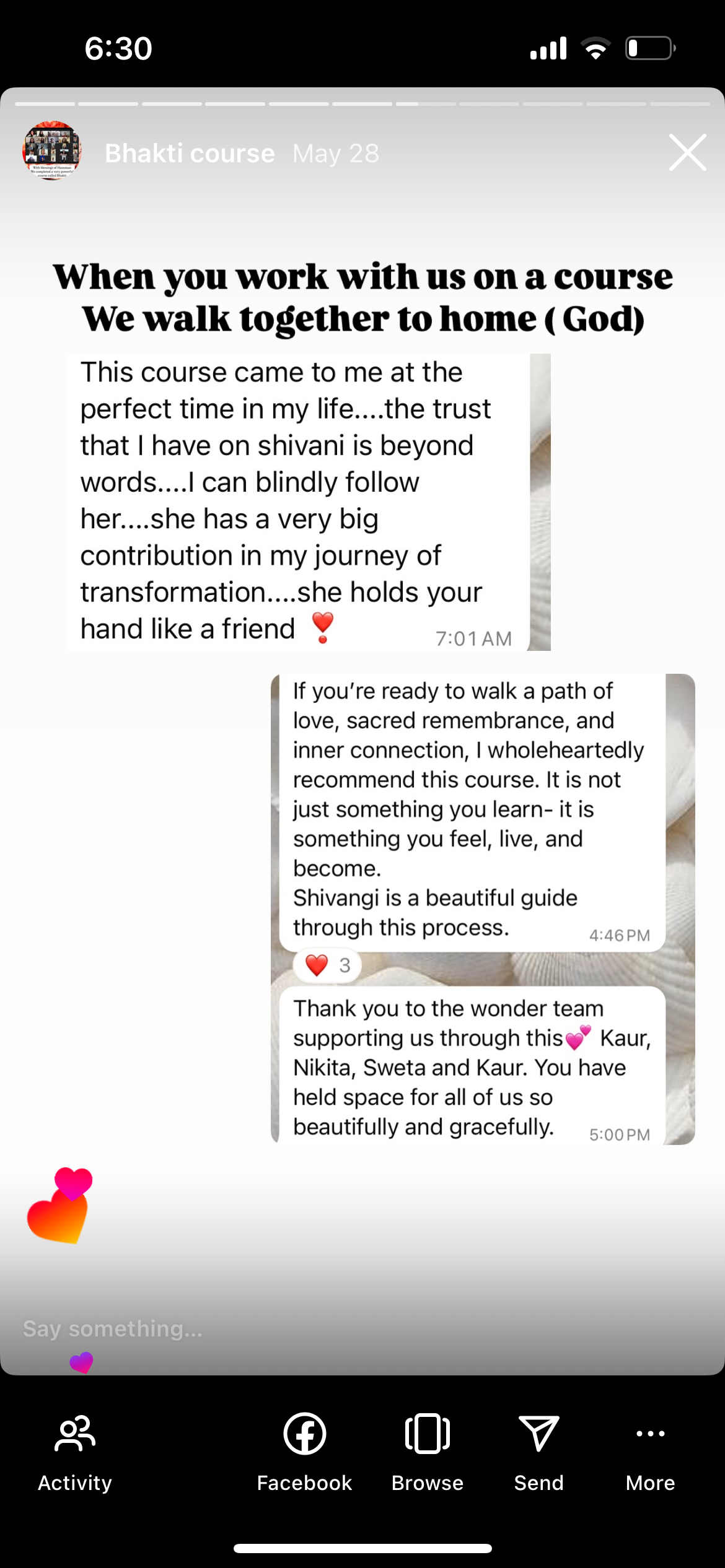The width and height of the screenshot is (725, 1568).
Task: Open the Bhakti course highlight avatar
Action: point(52,151)
